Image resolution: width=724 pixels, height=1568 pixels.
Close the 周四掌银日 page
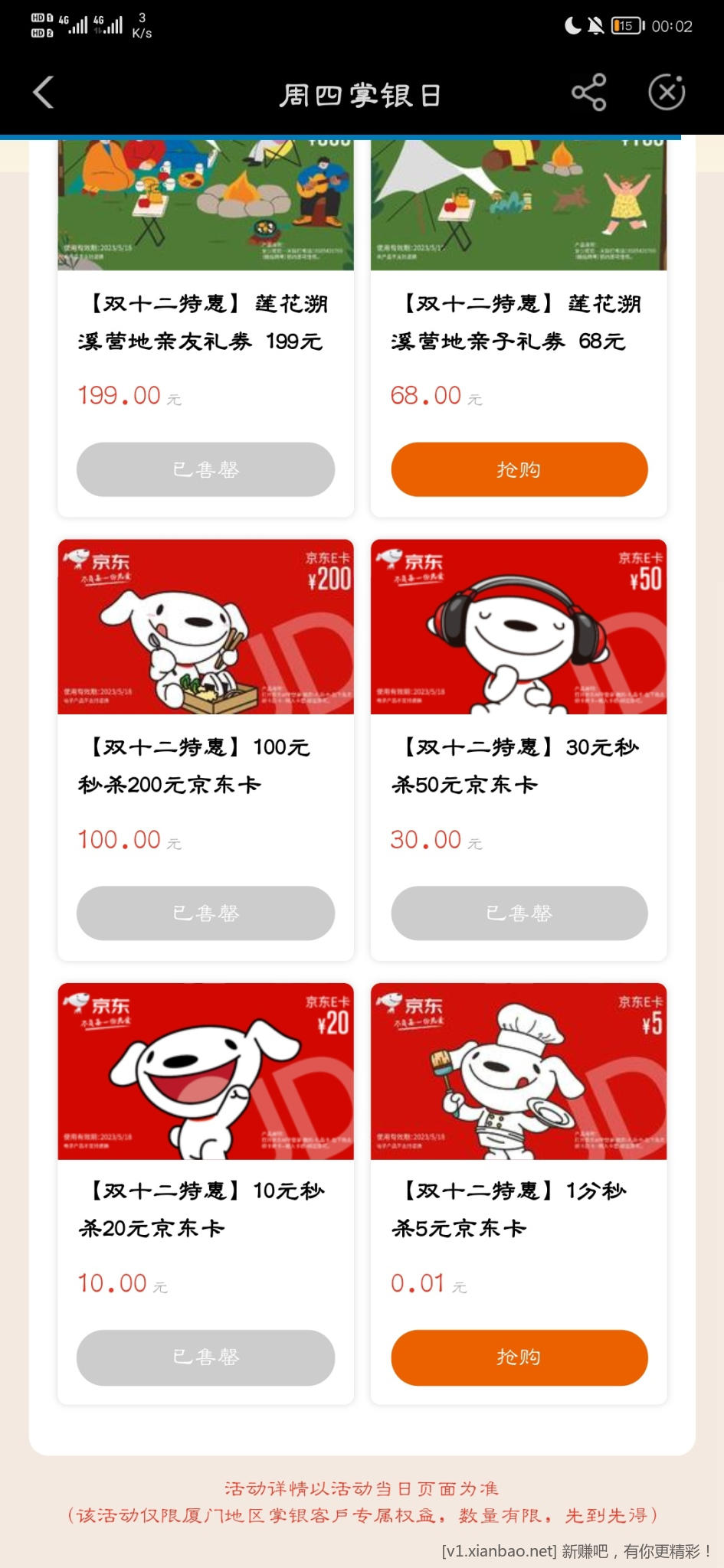point(667,93)
